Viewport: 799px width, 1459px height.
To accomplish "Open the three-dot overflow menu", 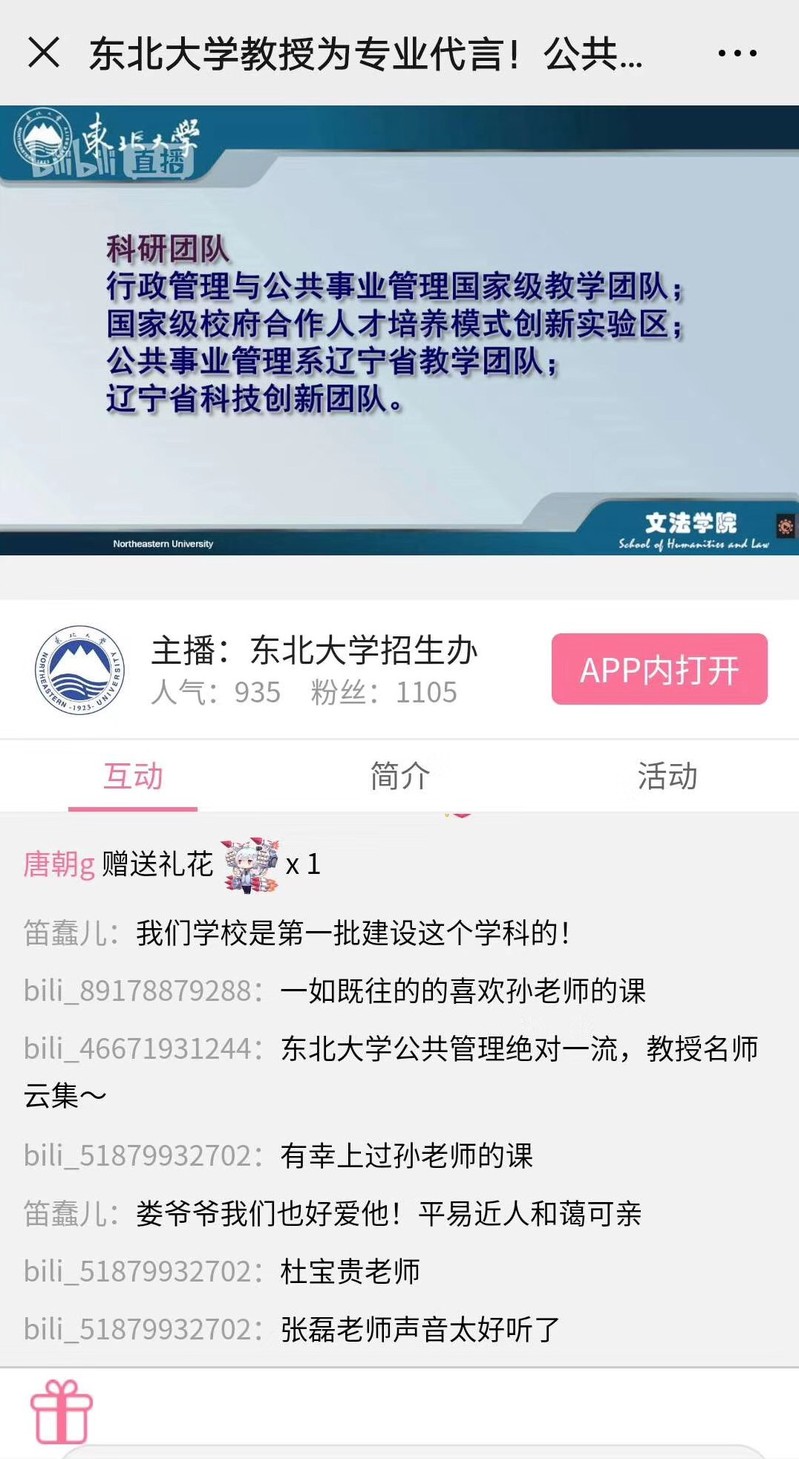I will pos(737,53).
